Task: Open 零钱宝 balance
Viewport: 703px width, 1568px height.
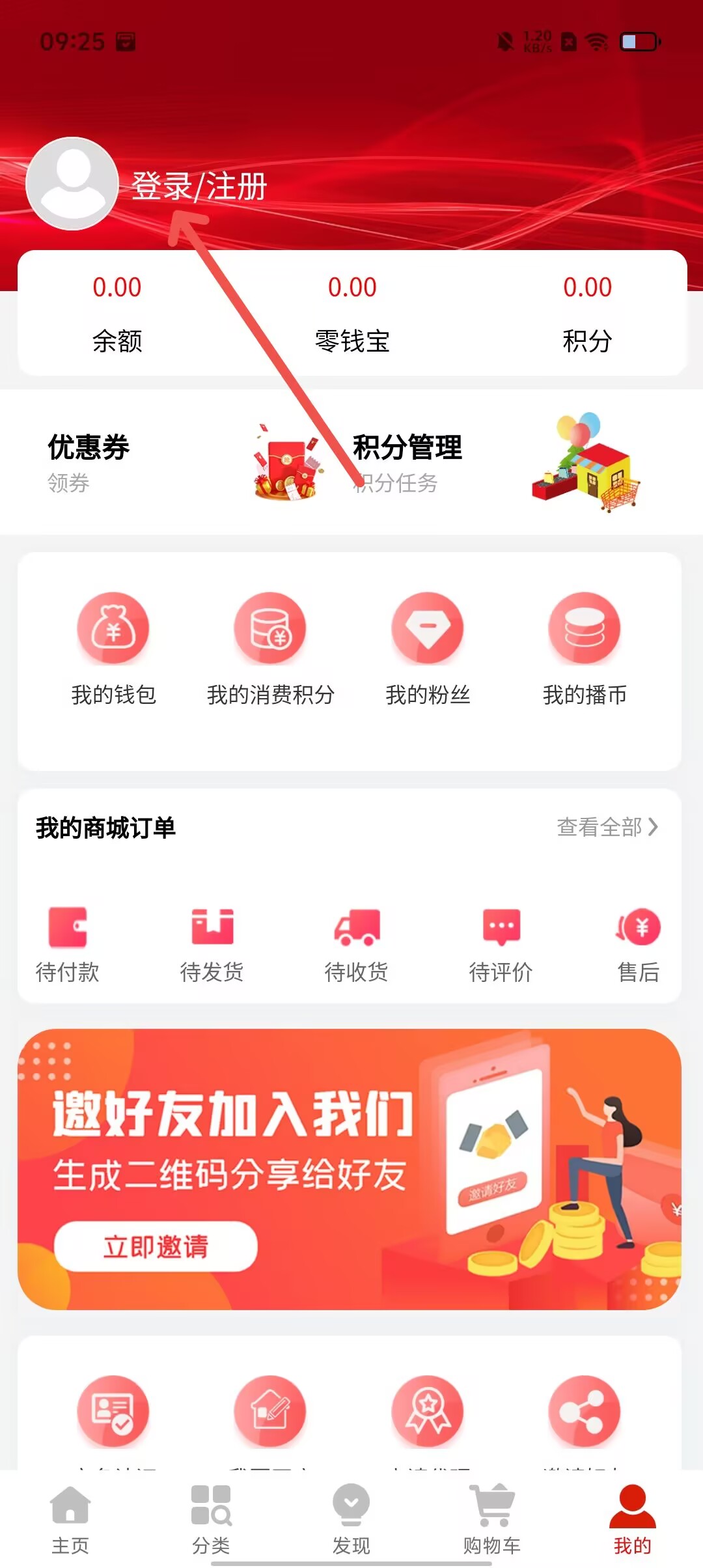Action: (x=352, y=313)
